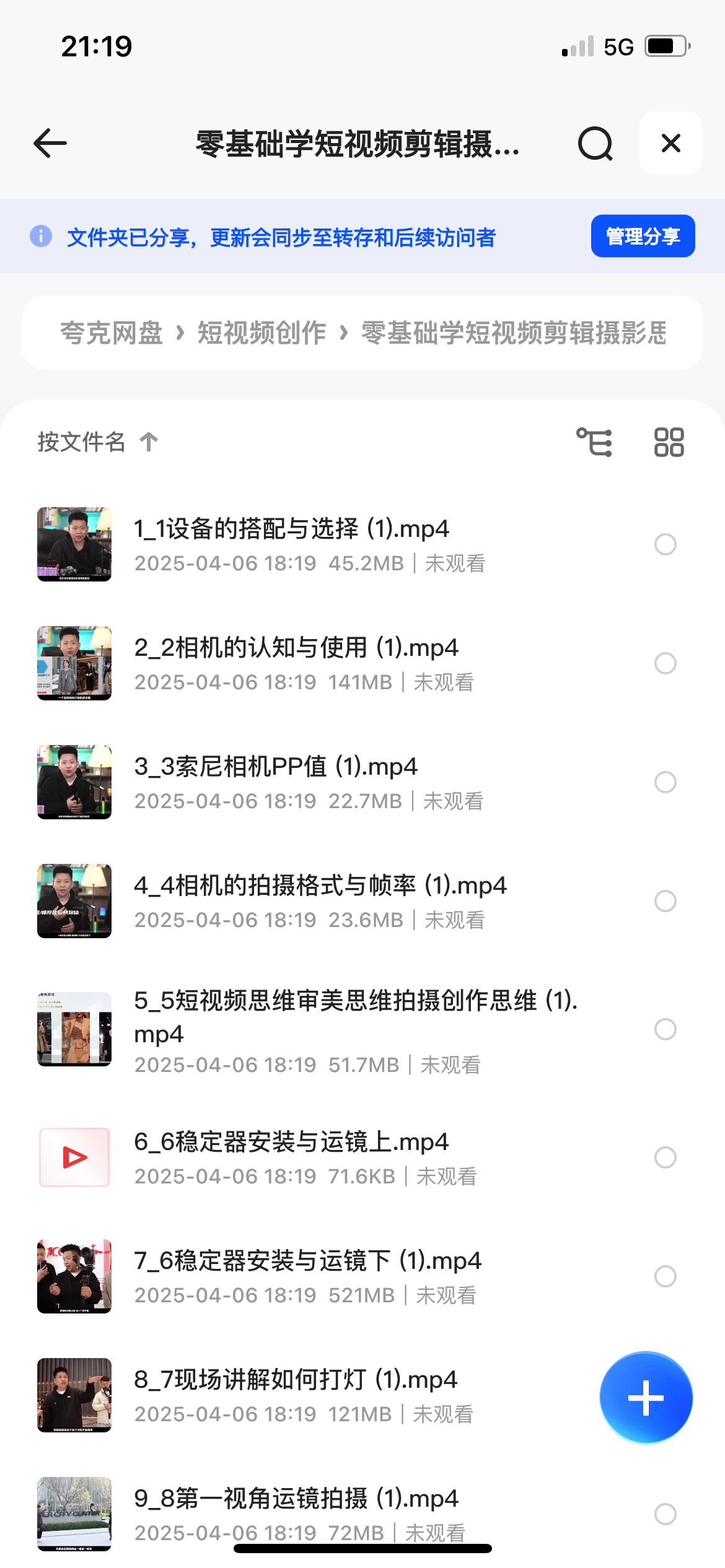Open the folder tree view icon
Image resolution: width=725 pixels, height=1568 pixels.
pyautogui.click(x=594, y=442)
